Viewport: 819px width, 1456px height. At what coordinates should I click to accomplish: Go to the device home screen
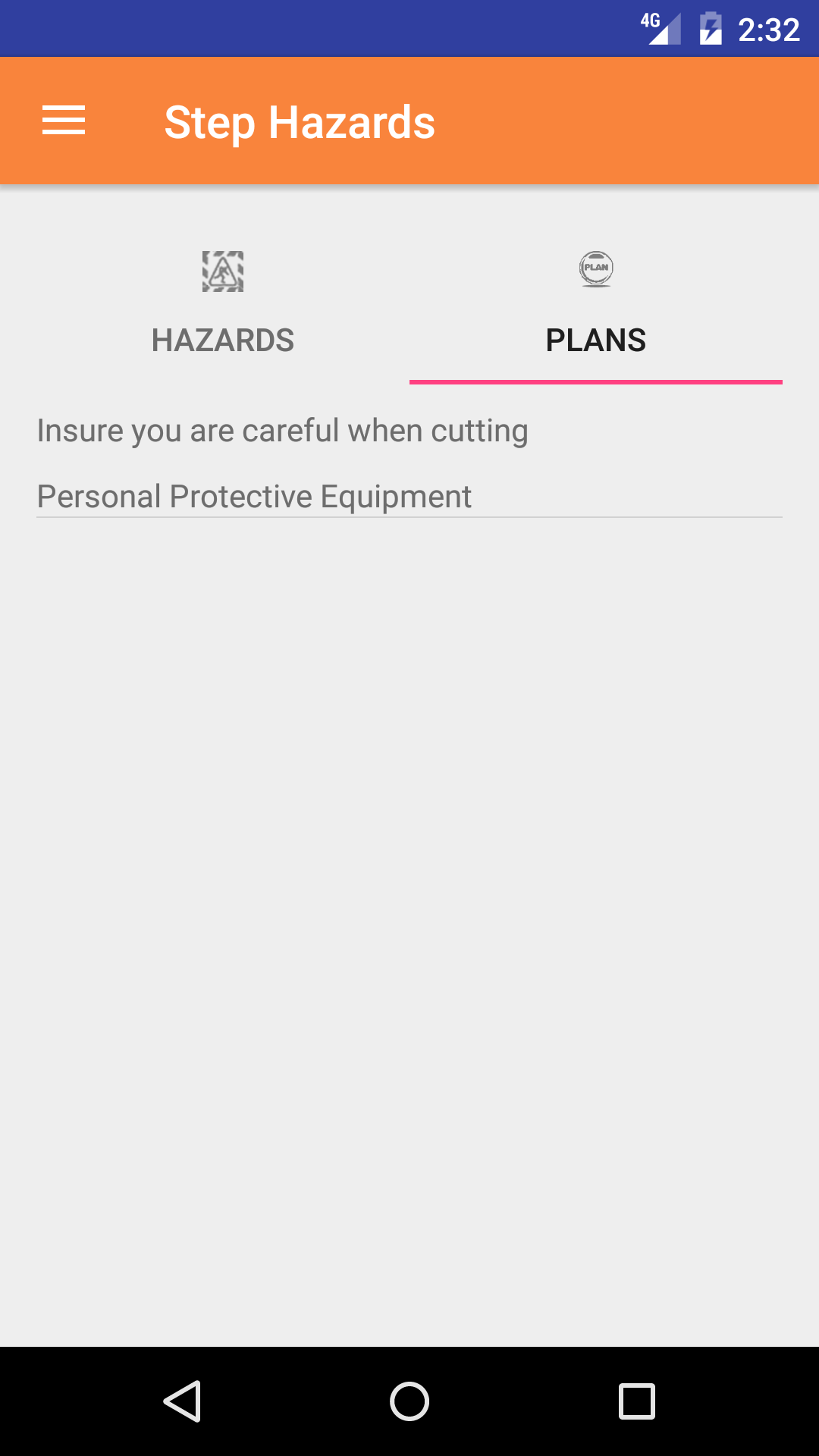409,1401
